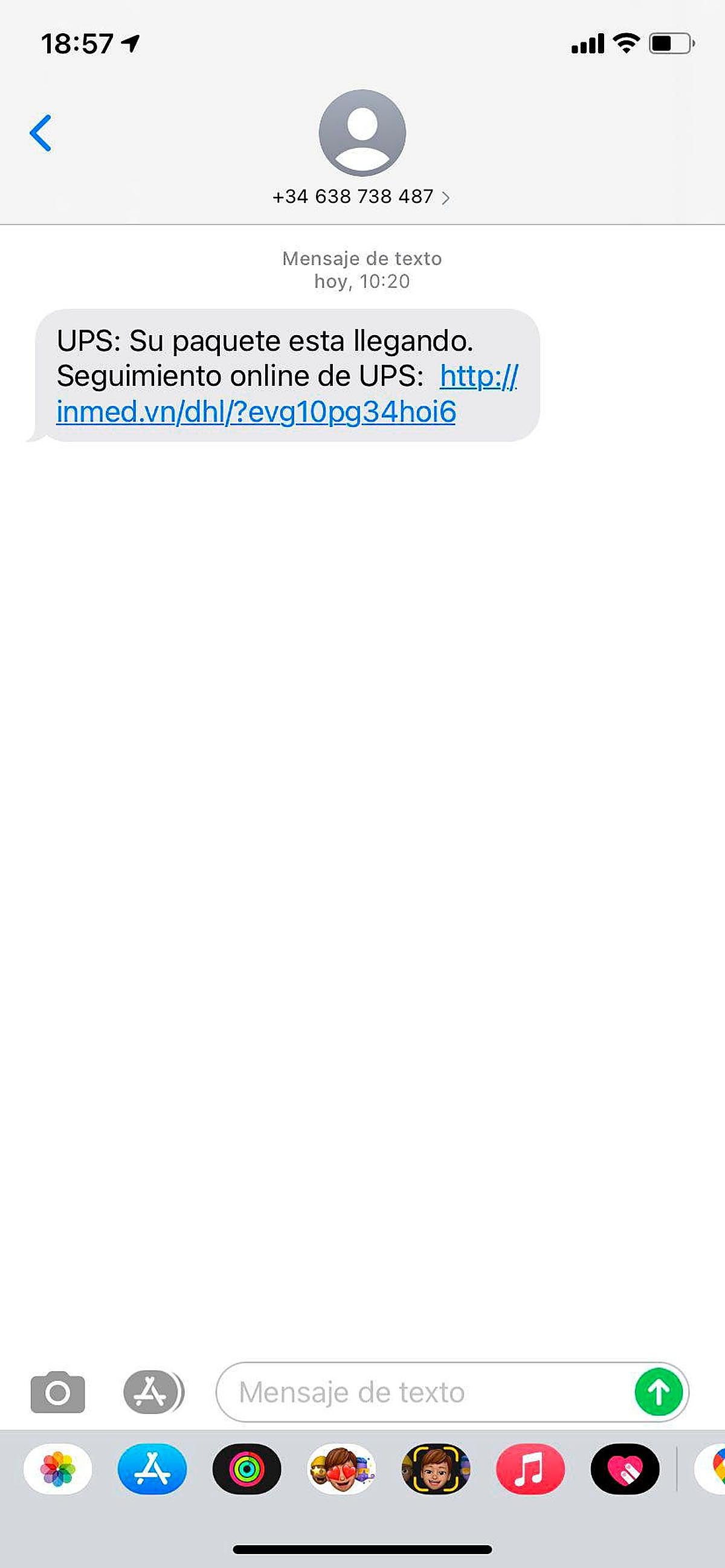
Task: Send the message with the green arrow
Action: [x=658, y=1392]
